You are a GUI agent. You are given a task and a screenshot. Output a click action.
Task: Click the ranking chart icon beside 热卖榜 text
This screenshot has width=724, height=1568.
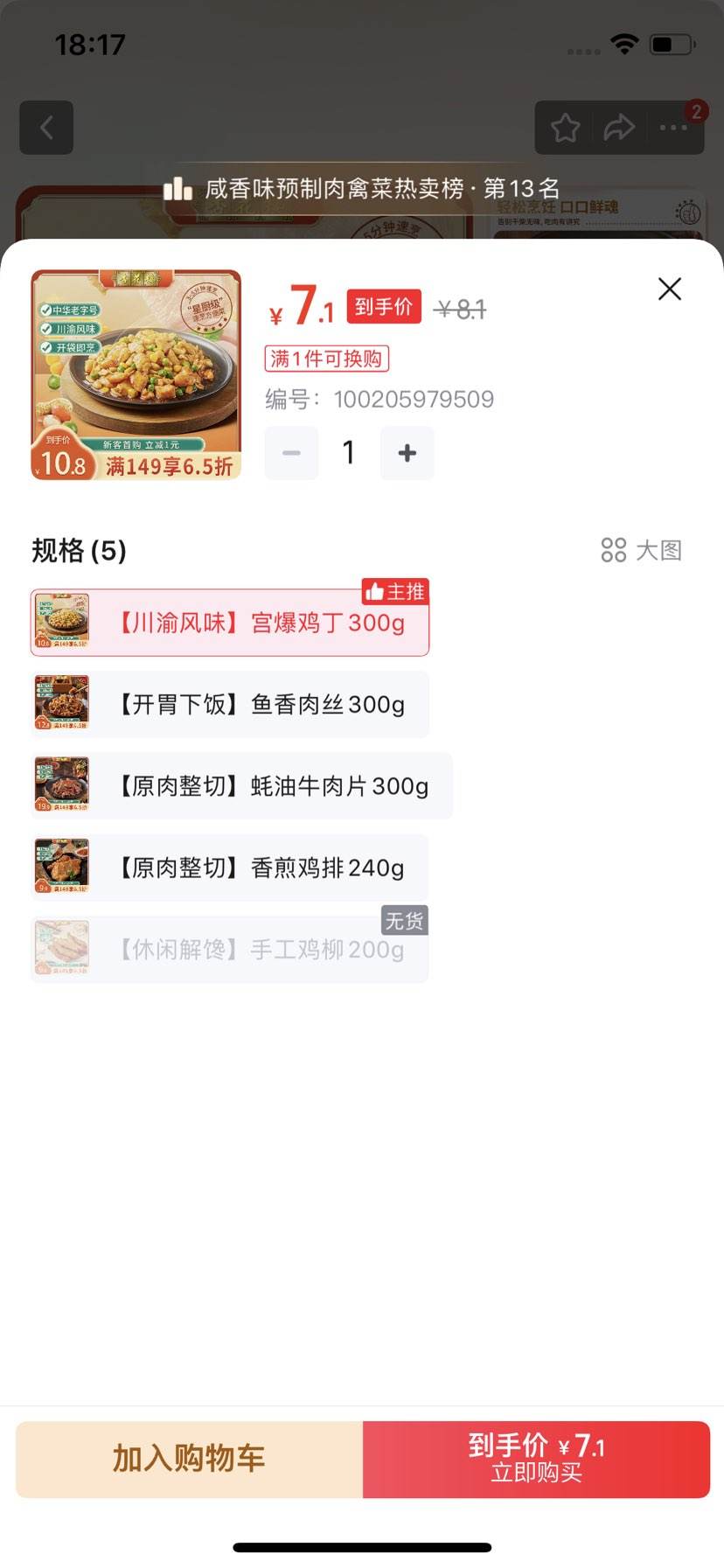pos(178,187)
